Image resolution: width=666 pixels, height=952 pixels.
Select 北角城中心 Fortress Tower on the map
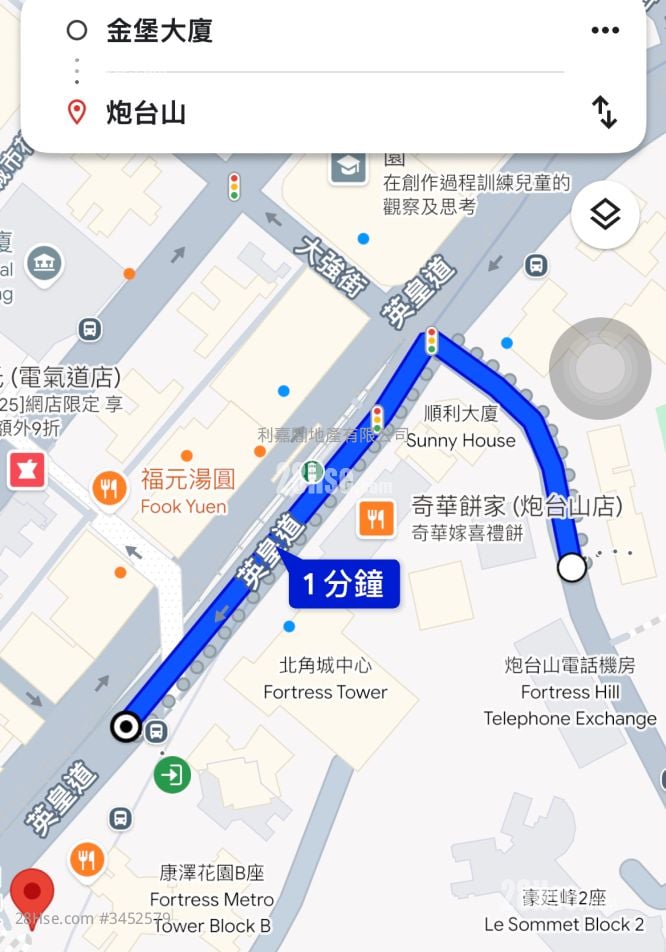(325, 678)
